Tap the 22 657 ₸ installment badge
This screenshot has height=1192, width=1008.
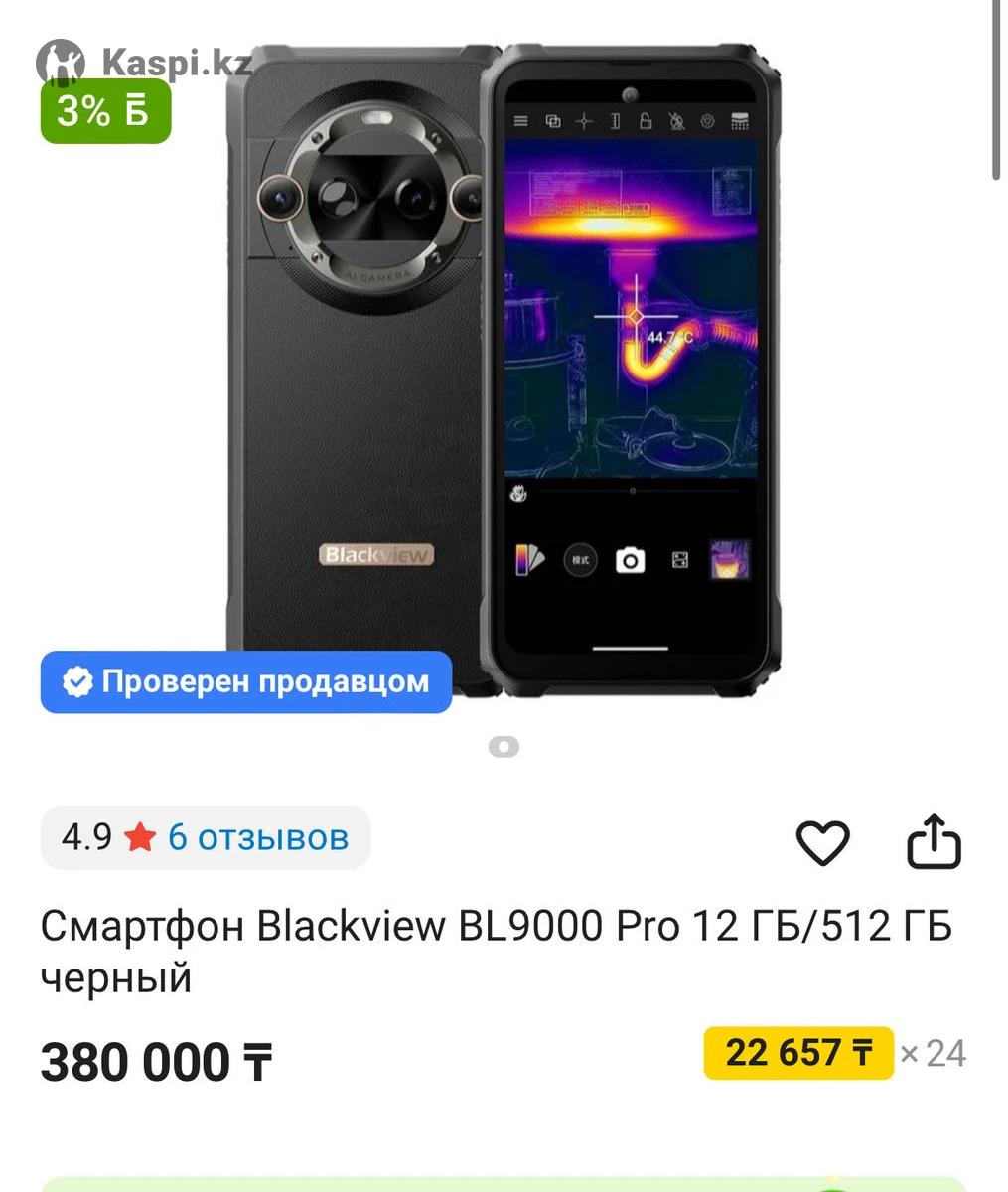(798, 1053)
